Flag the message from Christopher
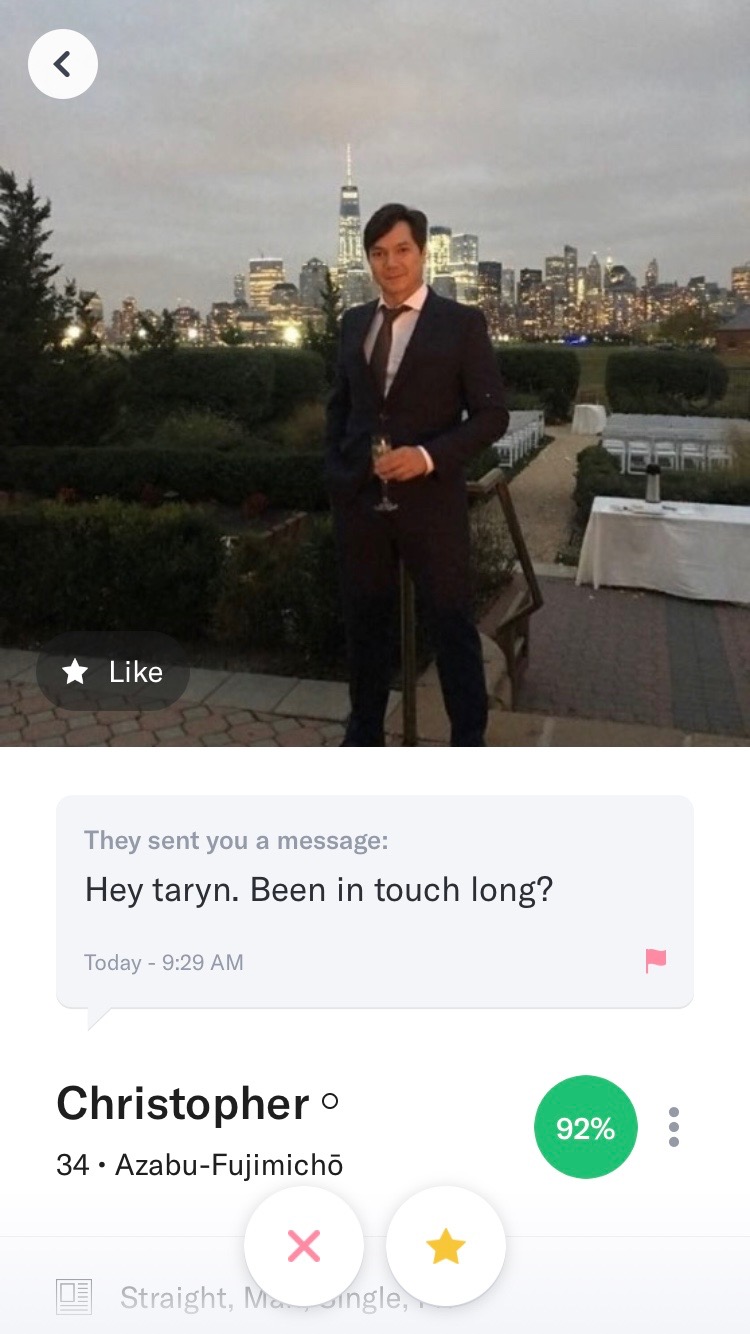 click(655, 961)
